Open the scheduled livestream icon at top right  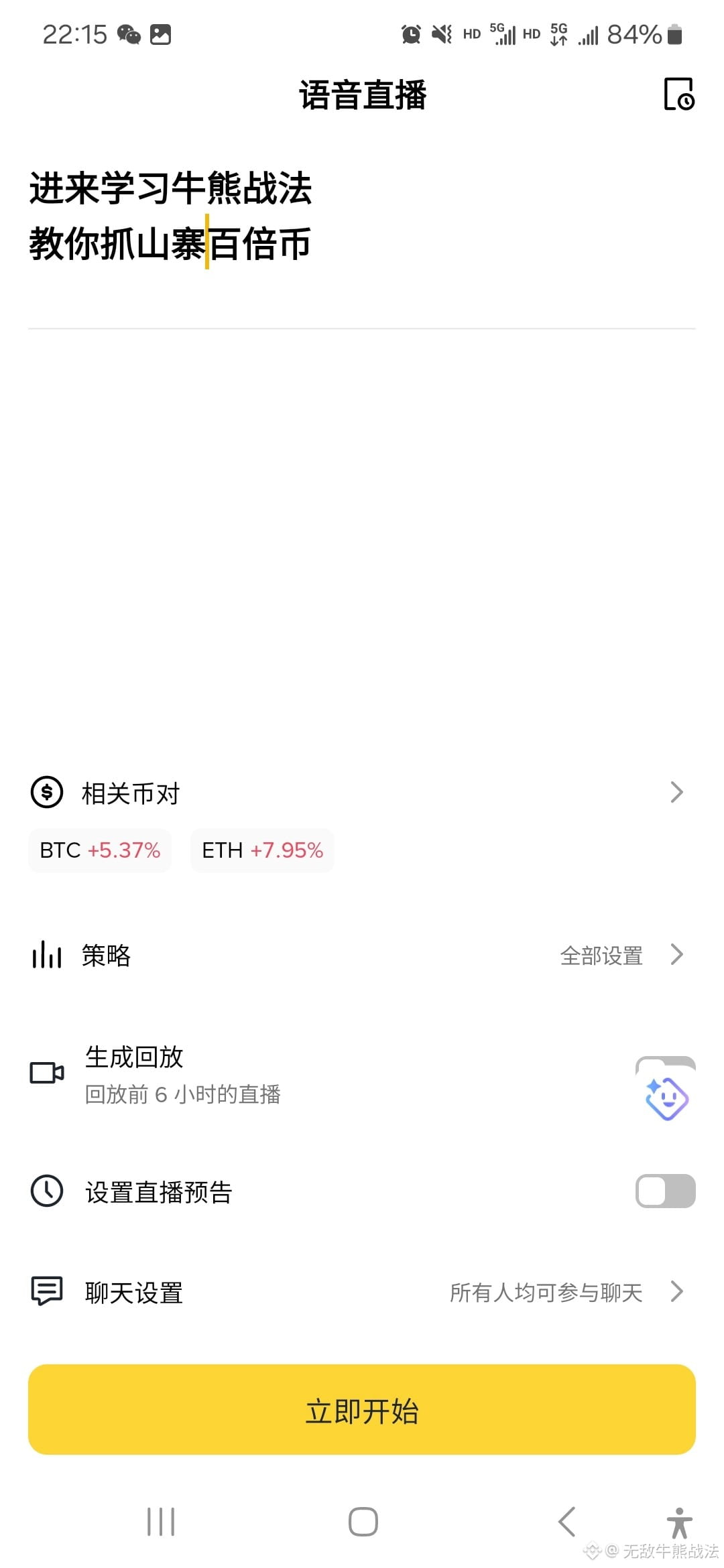[678, 94]
